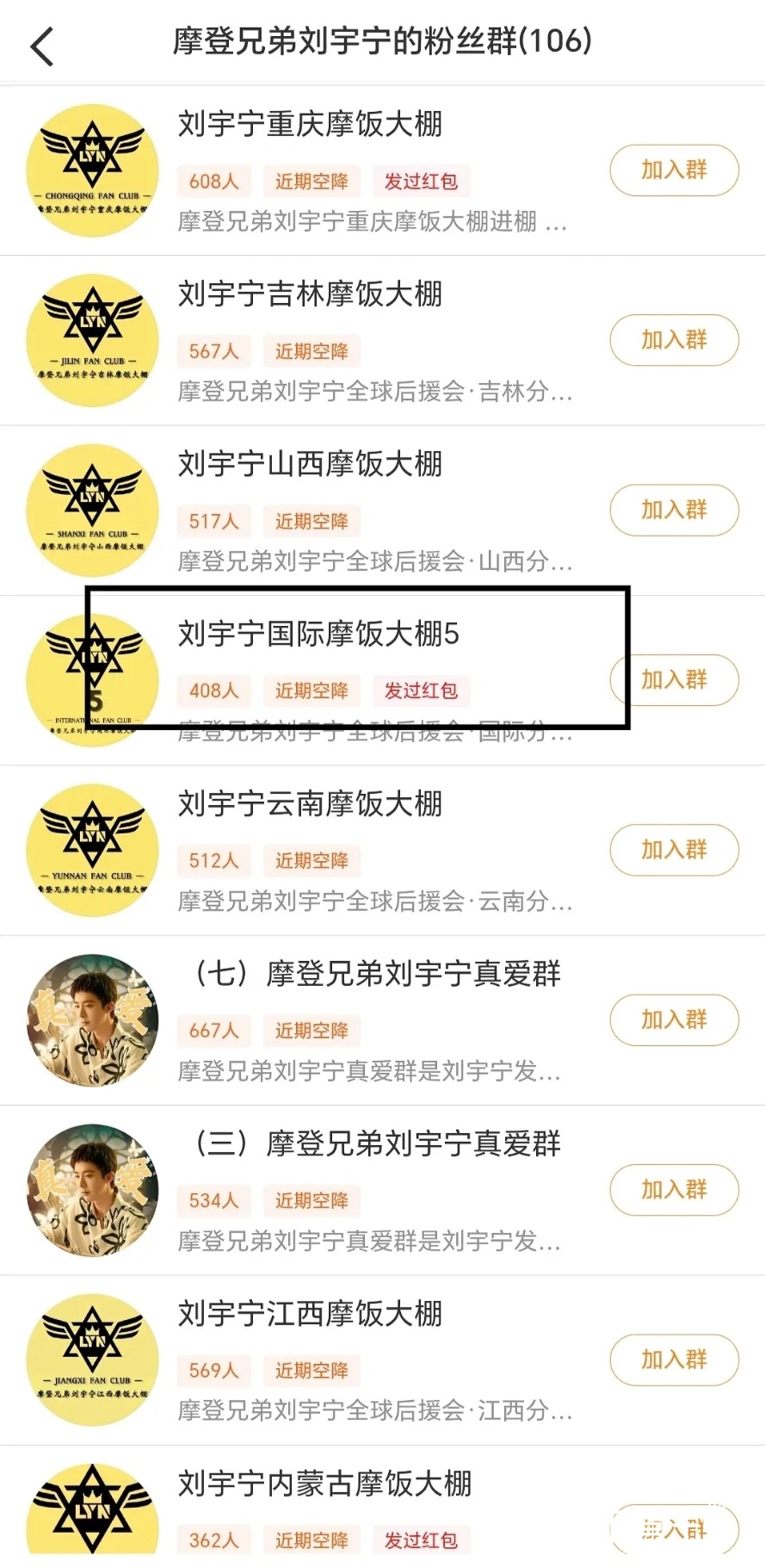Viewport: 765px width, 1568px height.
Task: Open the (七)摩登兄弟刘宇宁真爱群 row
Action: (382, 1020)
